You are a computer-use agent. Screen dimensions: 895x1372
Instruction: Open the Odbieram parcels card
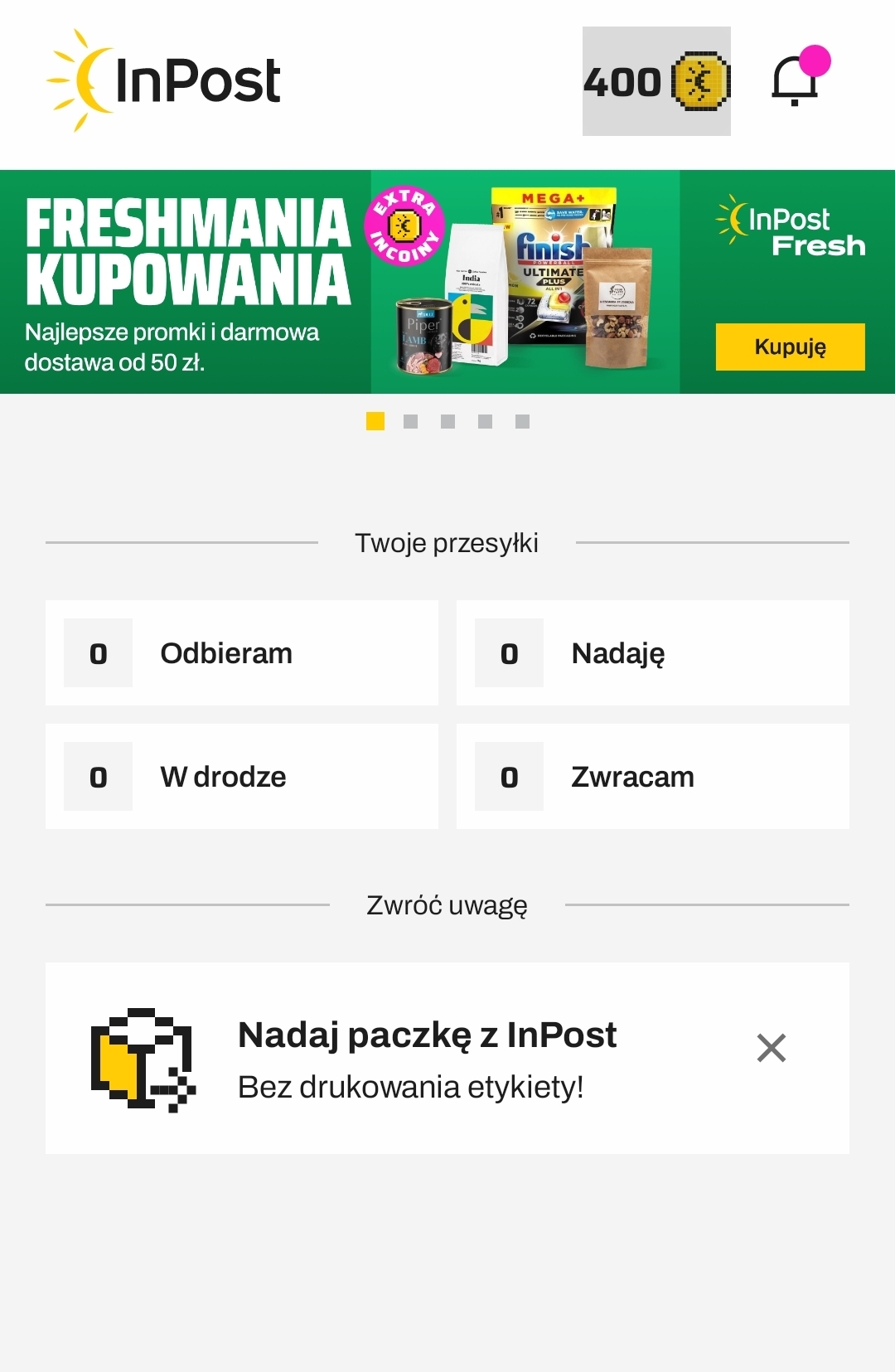(x=241, y=653)
